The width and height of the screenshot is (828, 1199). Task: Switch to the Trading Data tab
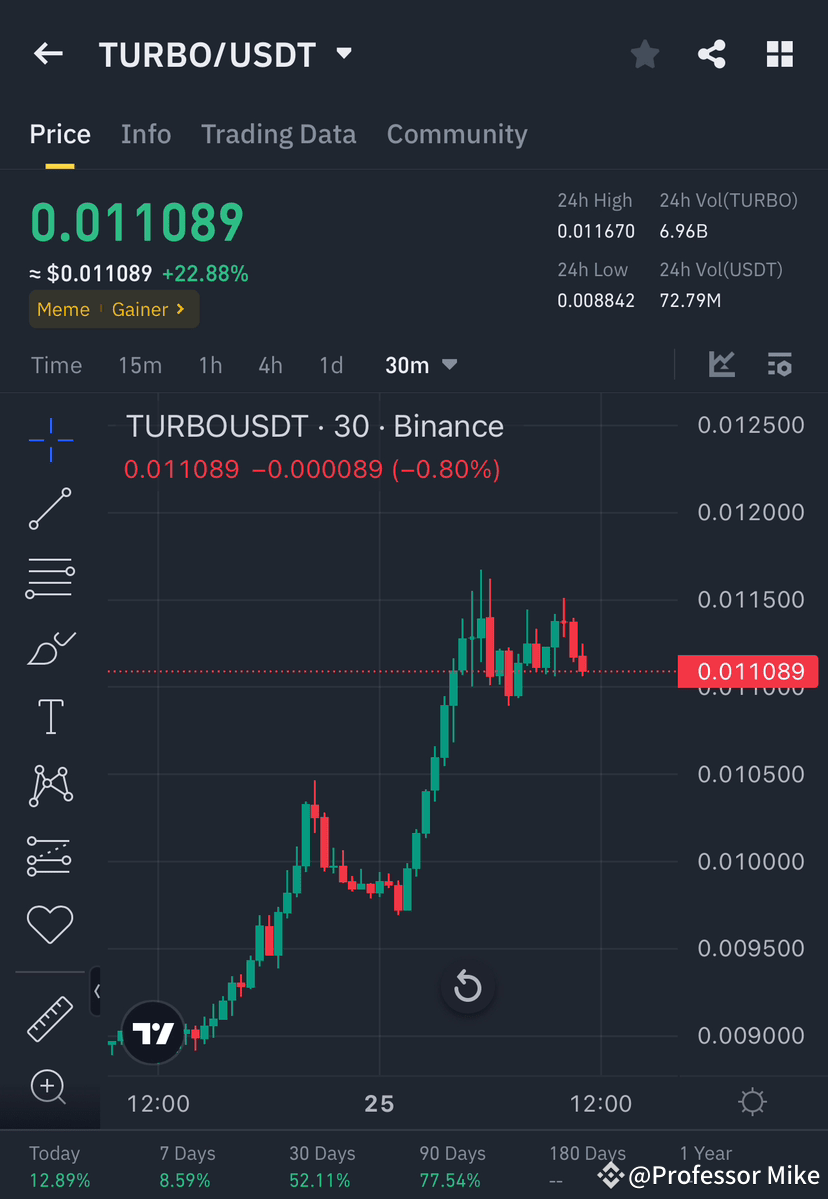point(278,134)
